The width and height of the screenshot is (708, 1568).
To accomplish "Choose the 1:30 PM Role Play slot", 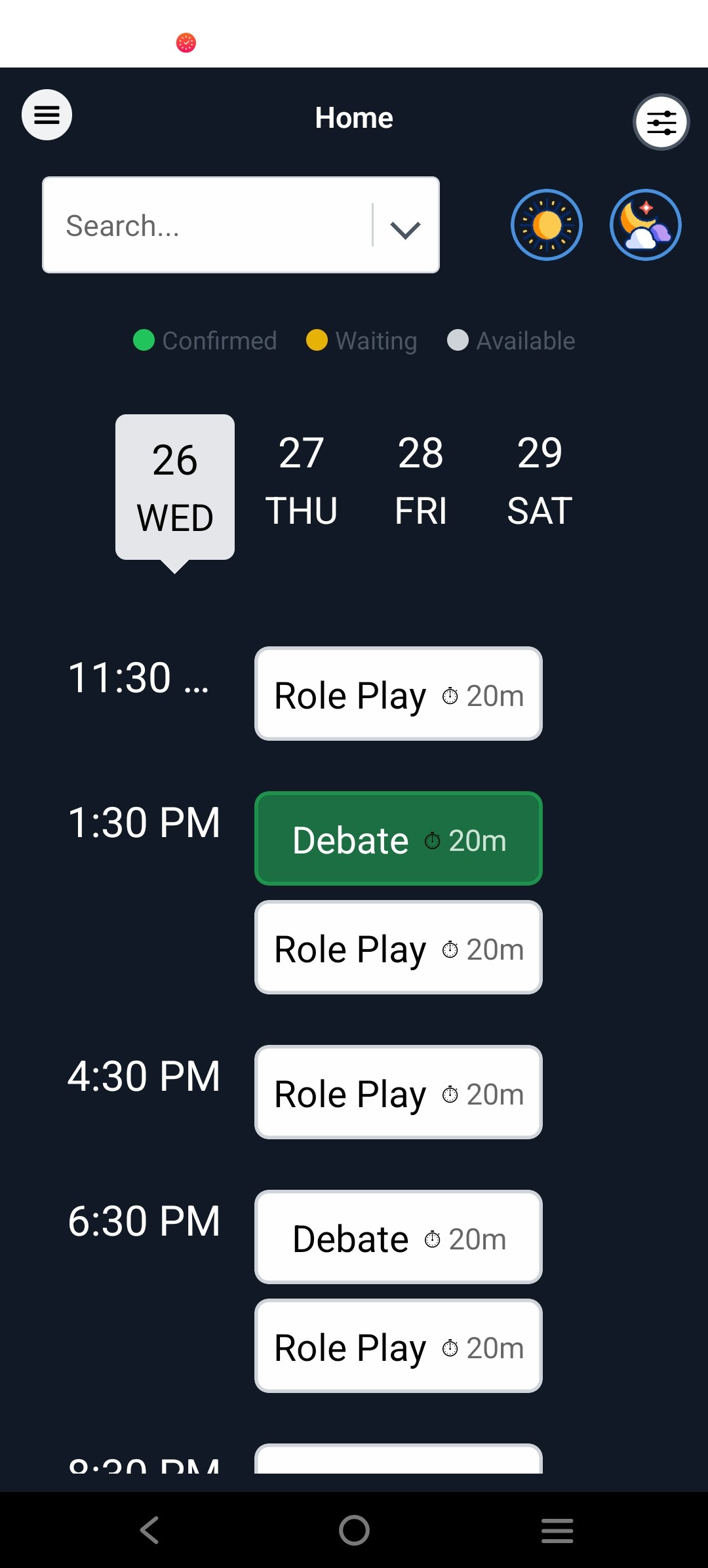I will click(x=398, y=948).
